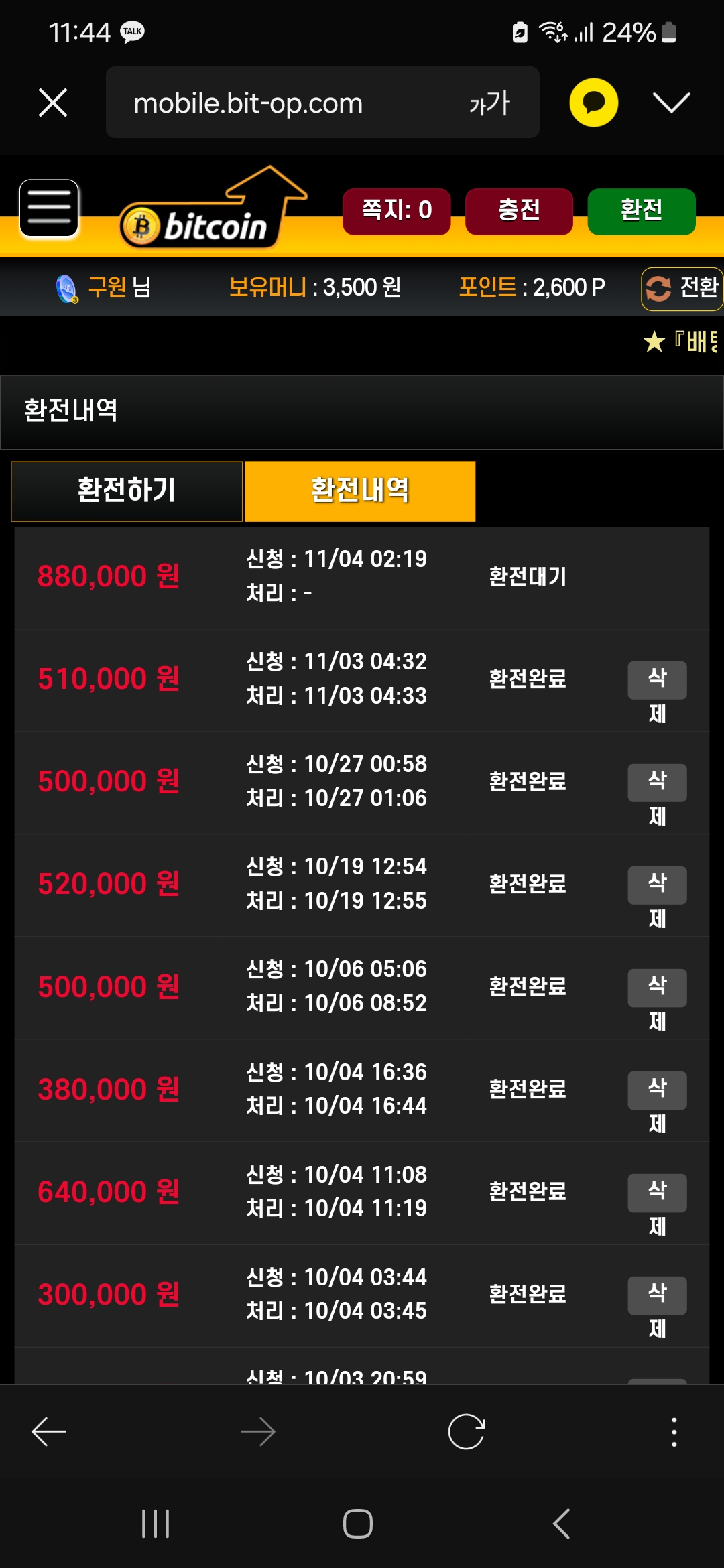The image size is (724, 1568).
Task: Select the 환전내역 tab
Action: pyautogui.click(x=360, y=491)
